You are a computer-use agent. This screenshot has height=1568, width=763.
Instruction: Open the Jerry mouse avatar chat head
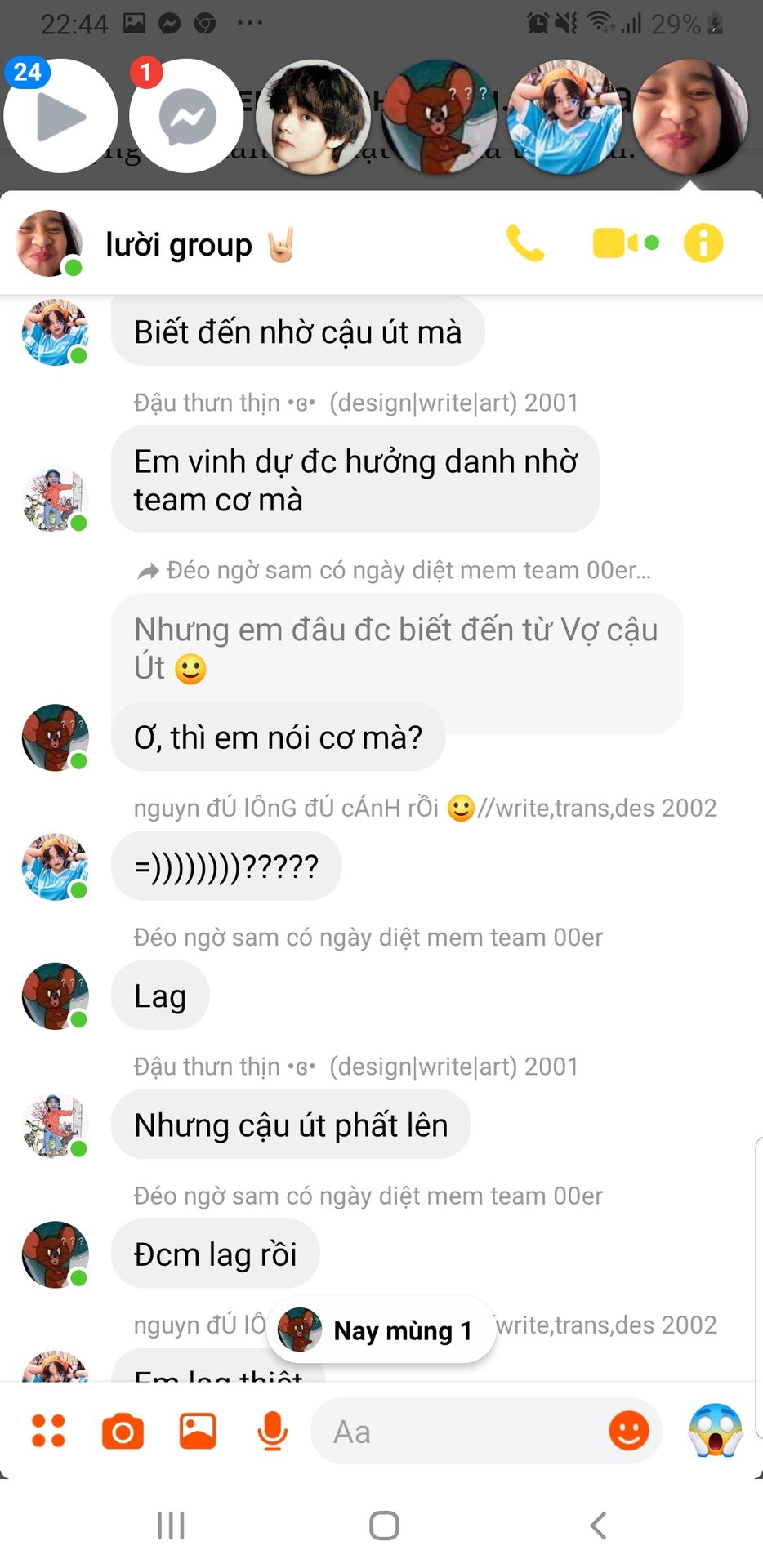tap(438, 117)
